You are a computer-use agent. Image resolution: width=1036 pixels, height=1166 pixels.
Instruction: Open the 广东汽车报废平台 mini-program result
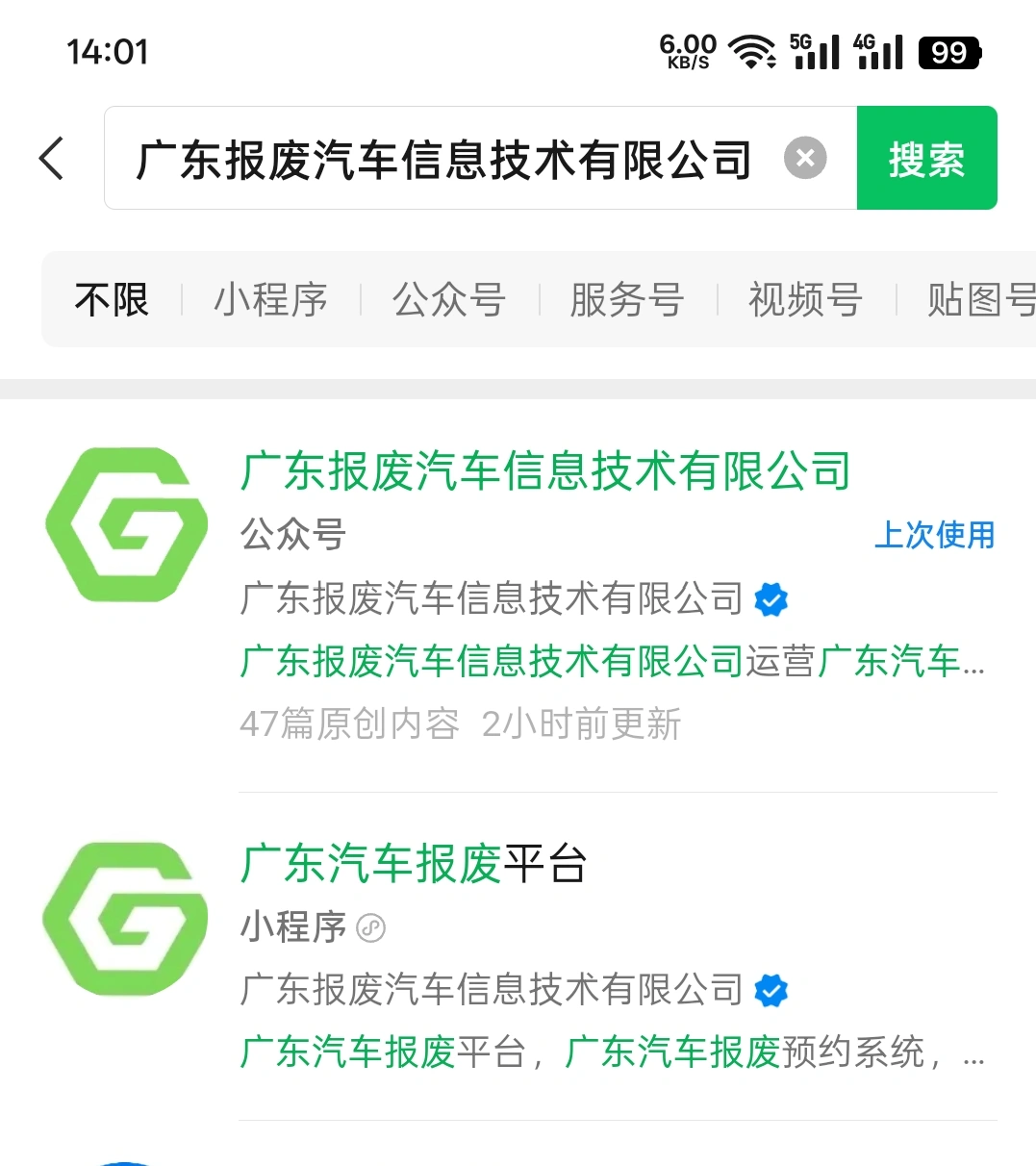tap(414, 865)
